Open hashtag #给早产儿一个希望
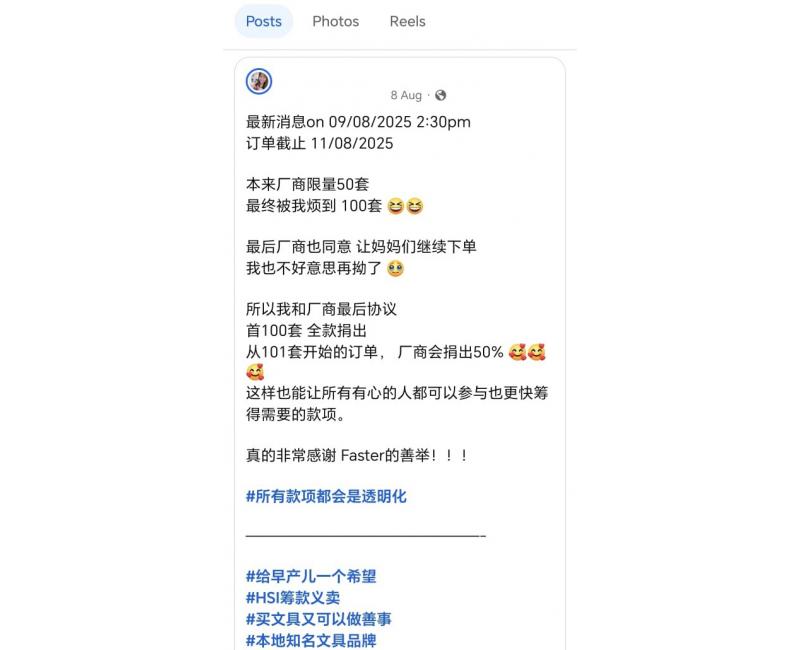800x650 pixels. pos(311,576)
